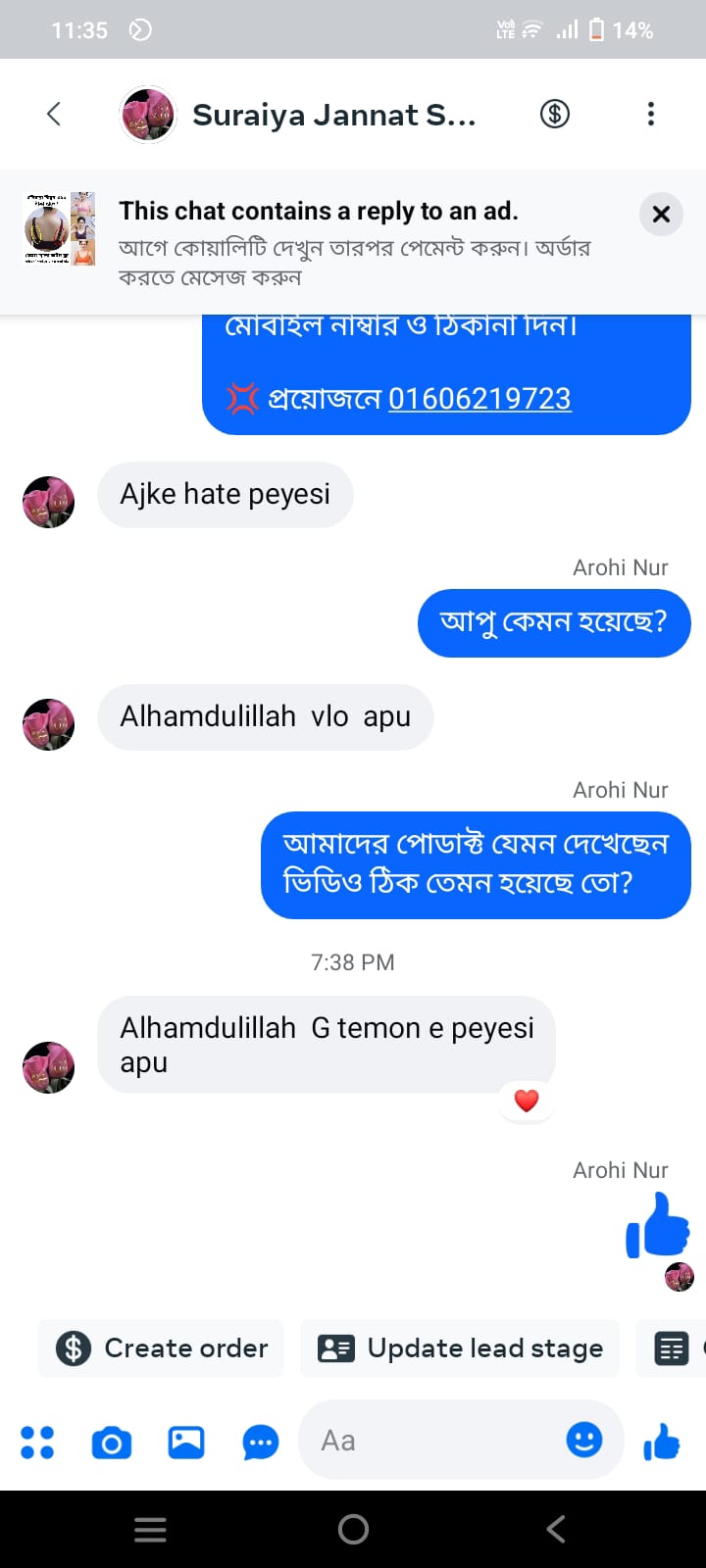Open the payment dollar icon in header
Screen dimensions: 706x1568
point(555,115)
